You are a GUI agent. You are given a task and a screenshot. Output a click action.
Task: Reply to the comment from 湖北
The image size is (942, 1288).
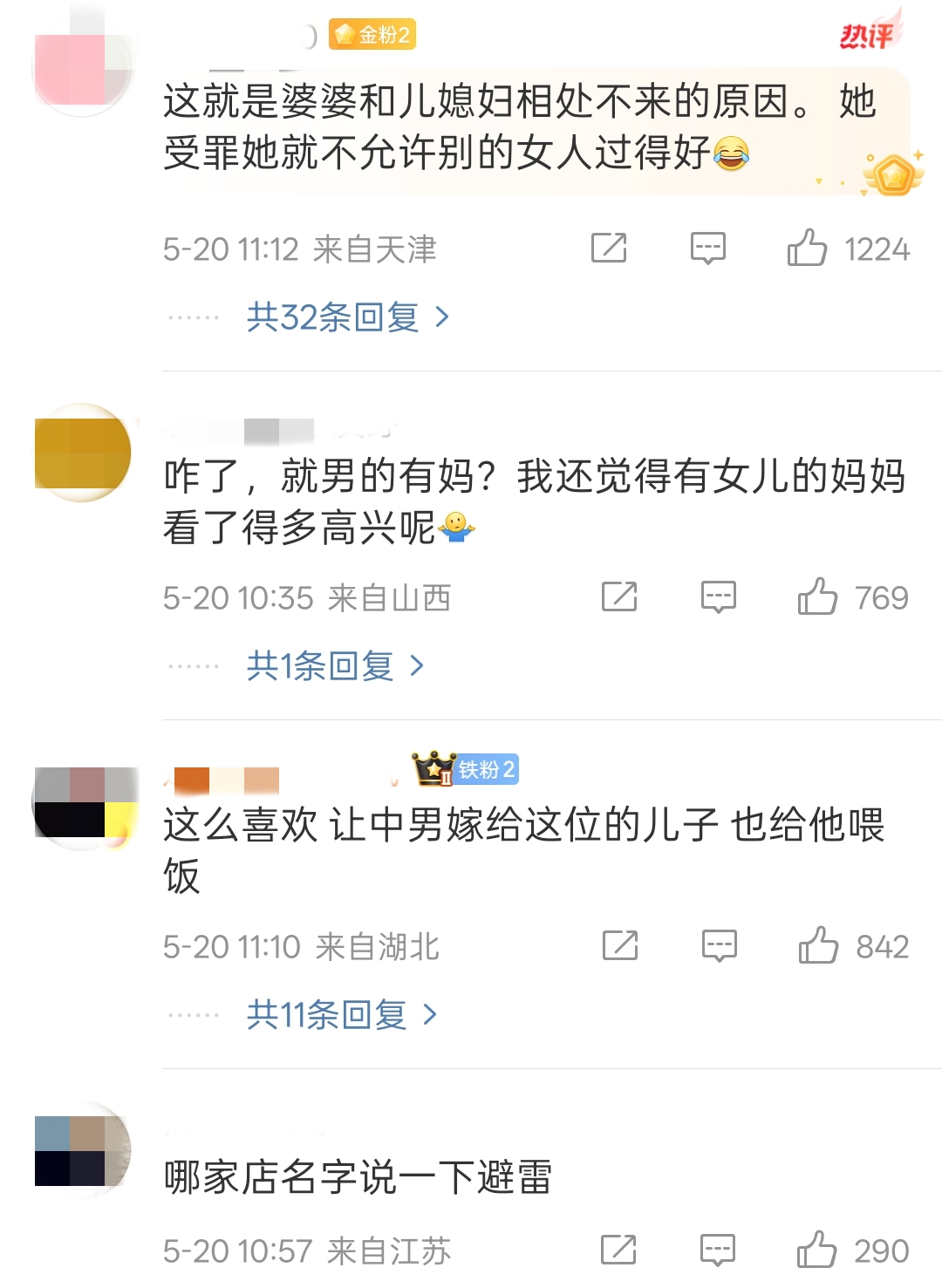[720, 946]
